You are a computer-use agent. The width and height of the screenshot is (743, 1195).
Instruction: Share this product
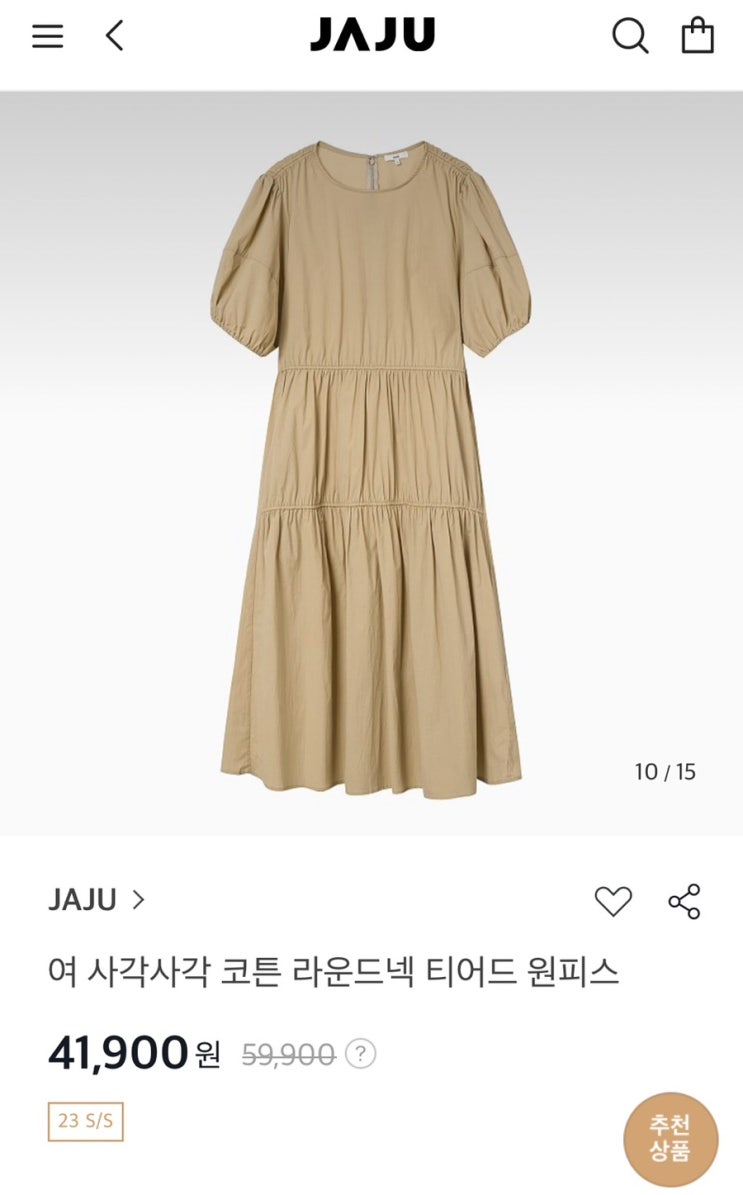(684, 901)
